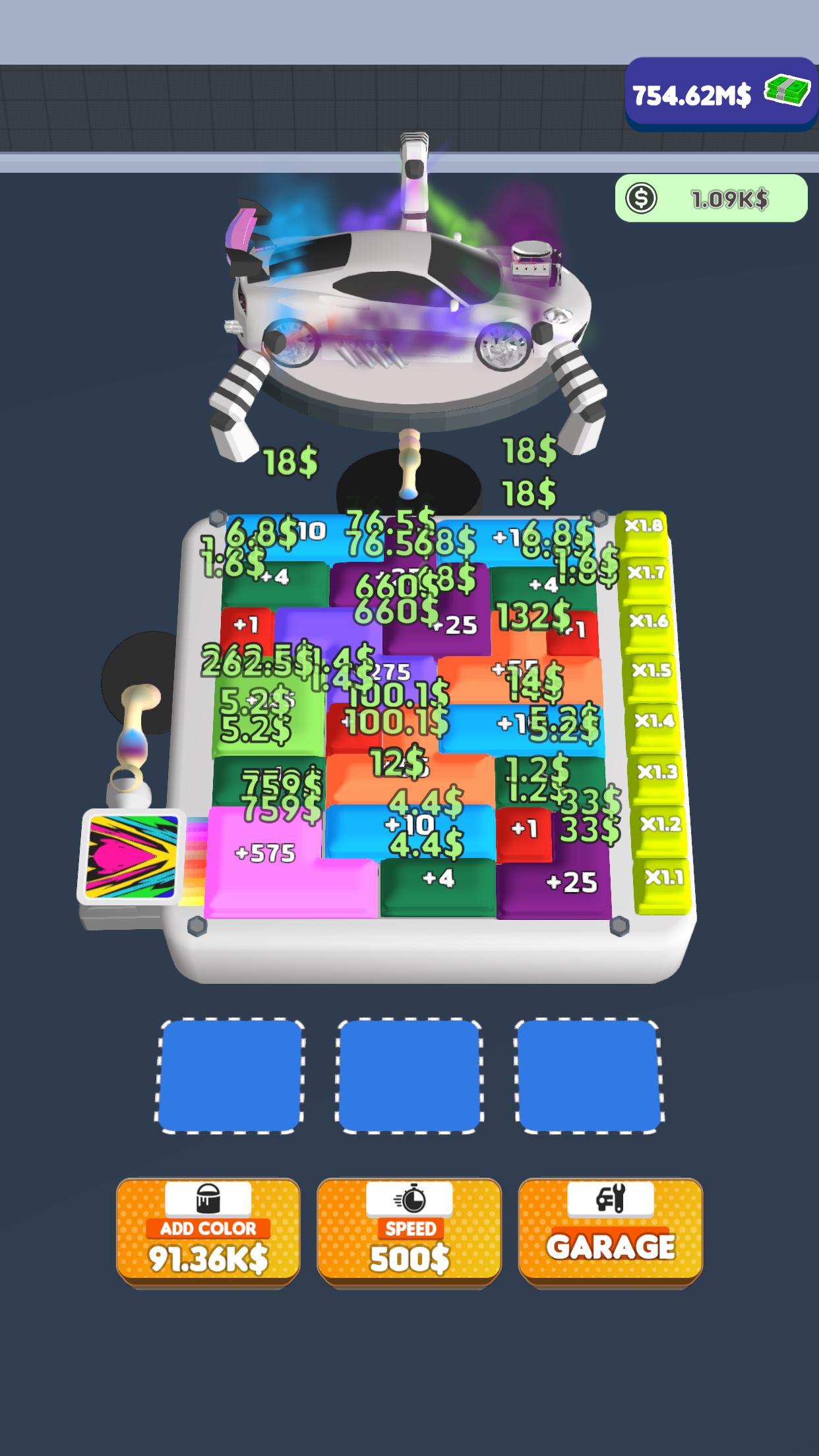Tap the colorful paint pattern tile
This screenshot has width=819, height=1456.
pyautogui.click(x=133, y=857)
